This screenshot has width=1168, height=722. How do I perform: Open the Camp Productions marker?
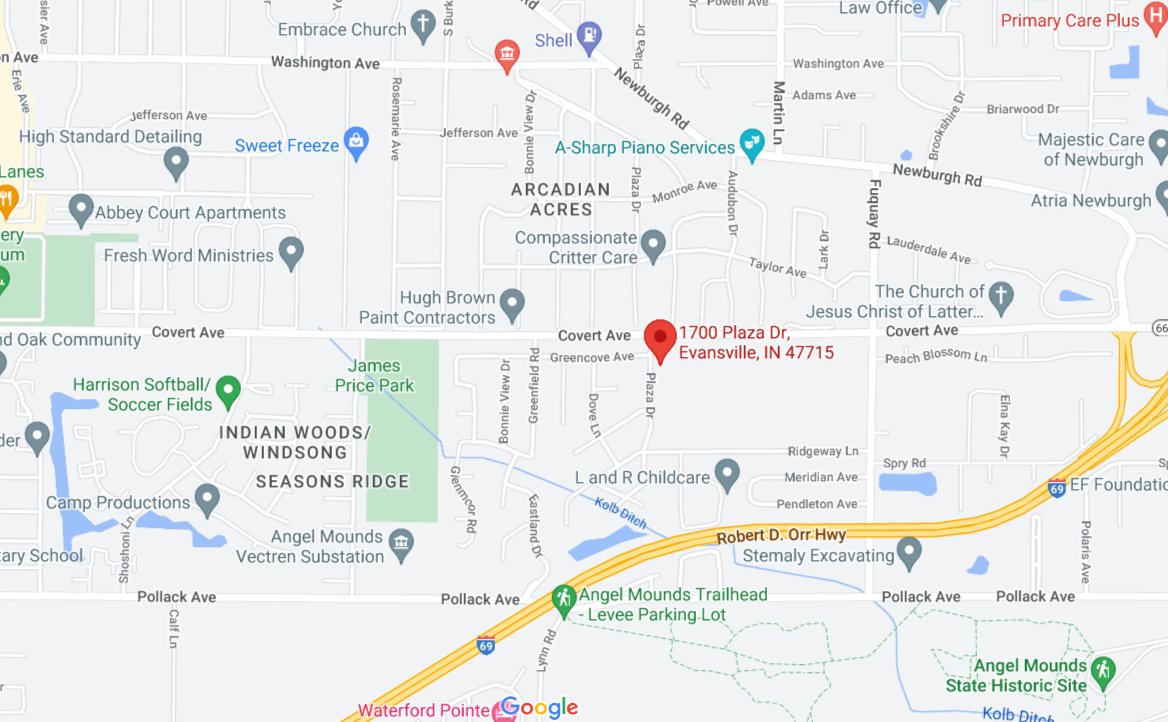click(207, 498)
